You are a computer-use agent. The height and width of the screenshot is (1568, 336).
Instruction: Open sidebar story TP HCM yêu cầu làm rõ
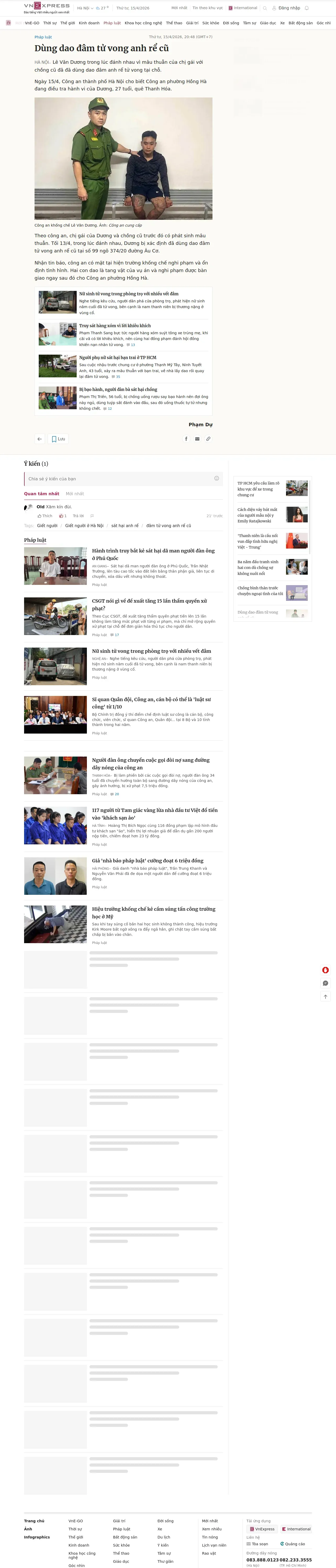click(x=259, y=489)
